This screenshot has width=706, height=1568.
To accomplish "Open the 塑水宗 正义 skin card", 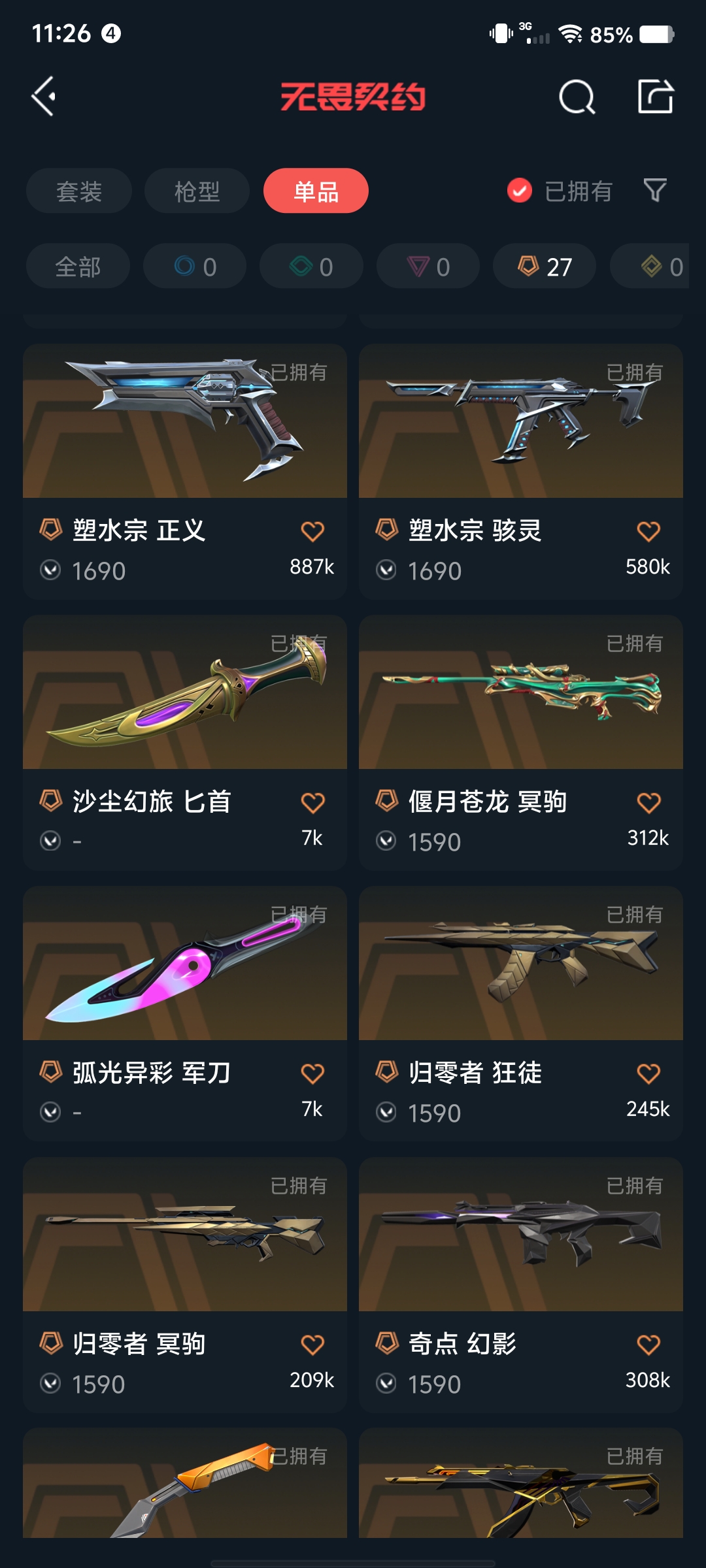I will click(x=185, y=472).
